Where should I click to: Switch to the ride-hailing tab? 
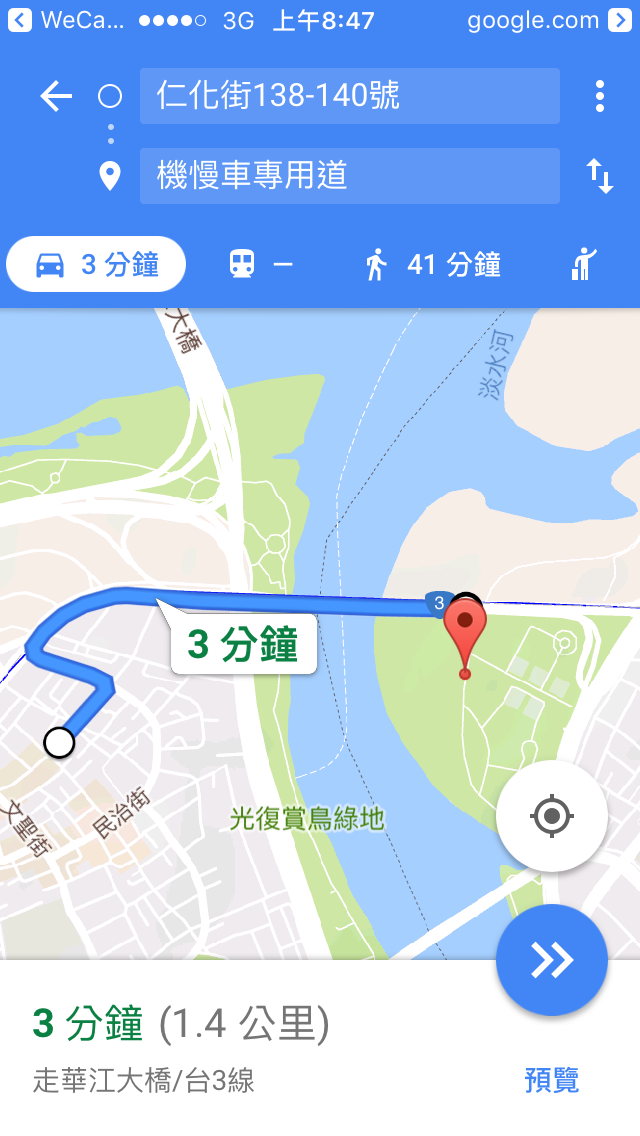click(583, 265)
